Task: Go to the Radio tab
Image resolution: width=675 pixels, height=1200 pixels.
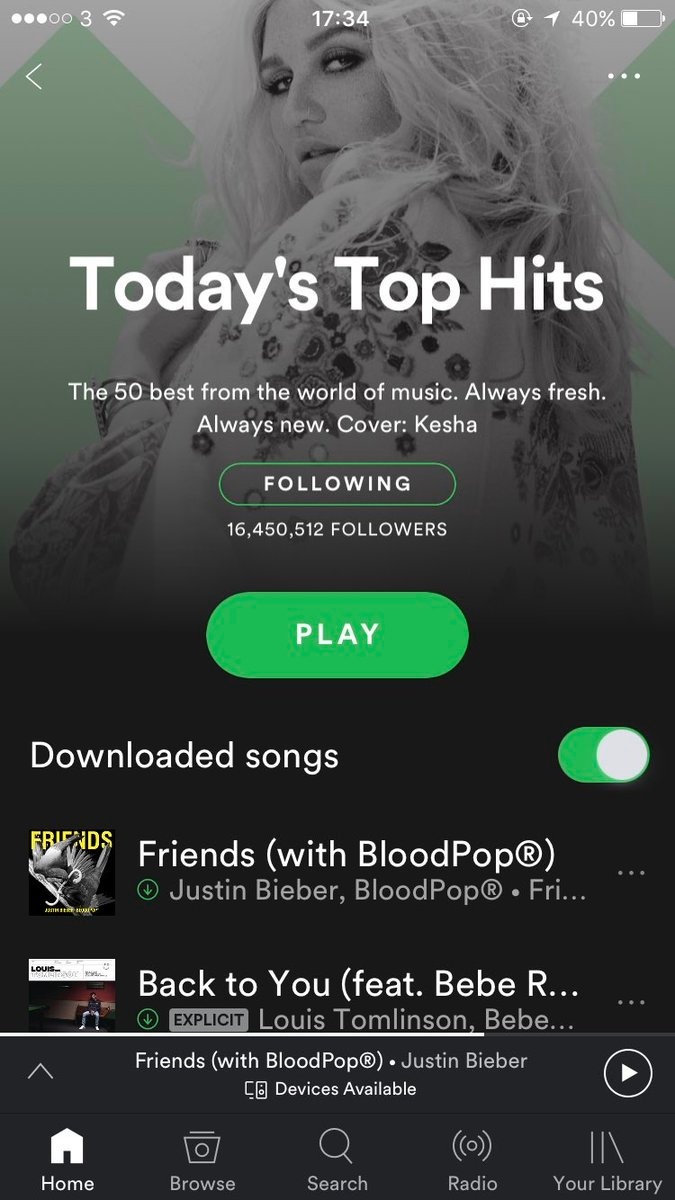Action: 472,1158
